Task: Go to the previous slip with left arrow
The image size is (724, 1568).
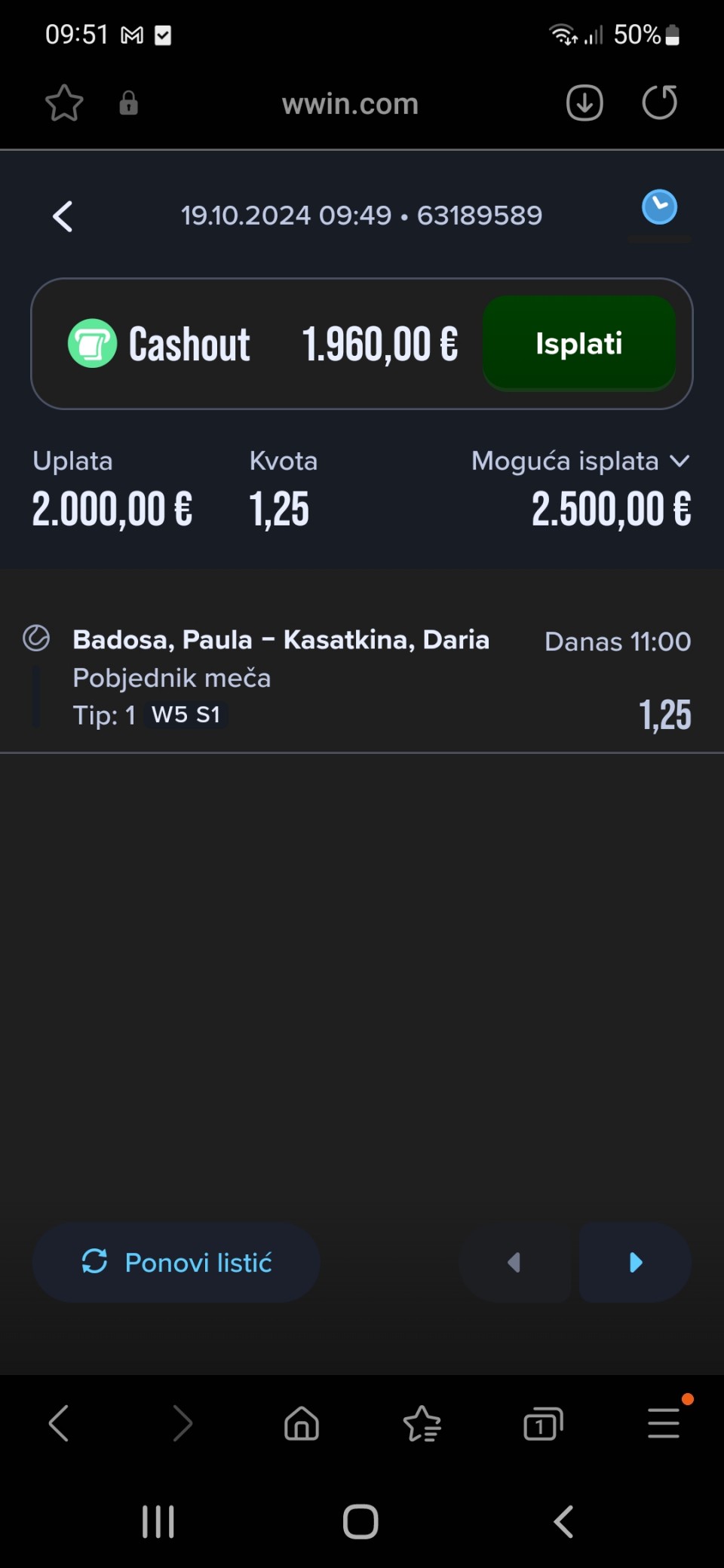Action: (x=514, y=1262)
